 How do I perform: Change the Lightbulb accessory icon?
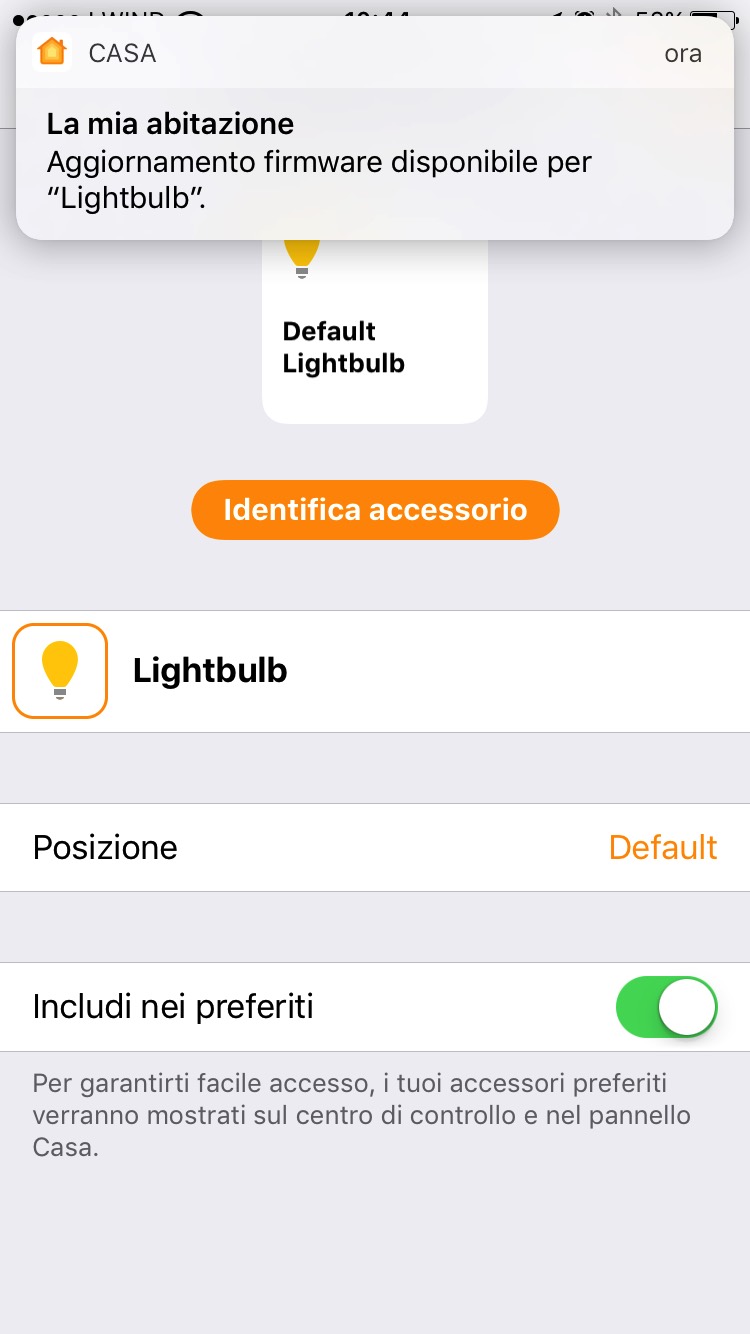tap(60, 671)
